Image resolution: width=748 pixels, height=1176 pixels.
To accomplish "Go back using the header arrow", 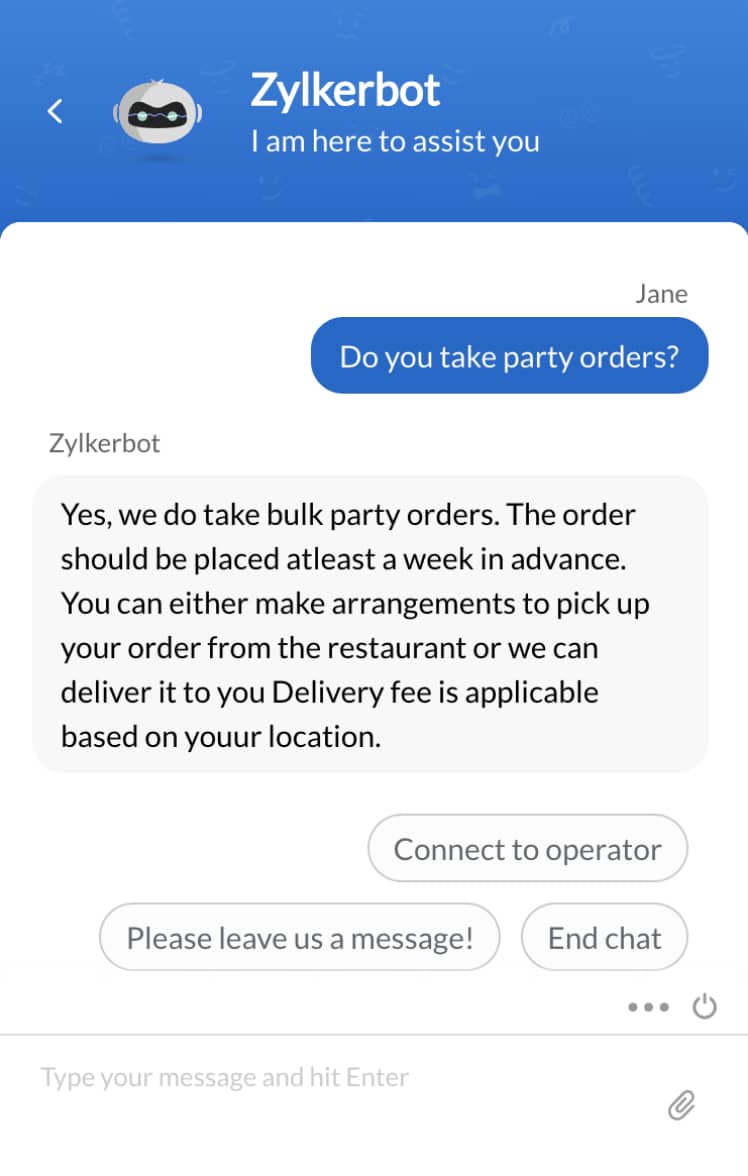I will point(55,111).
